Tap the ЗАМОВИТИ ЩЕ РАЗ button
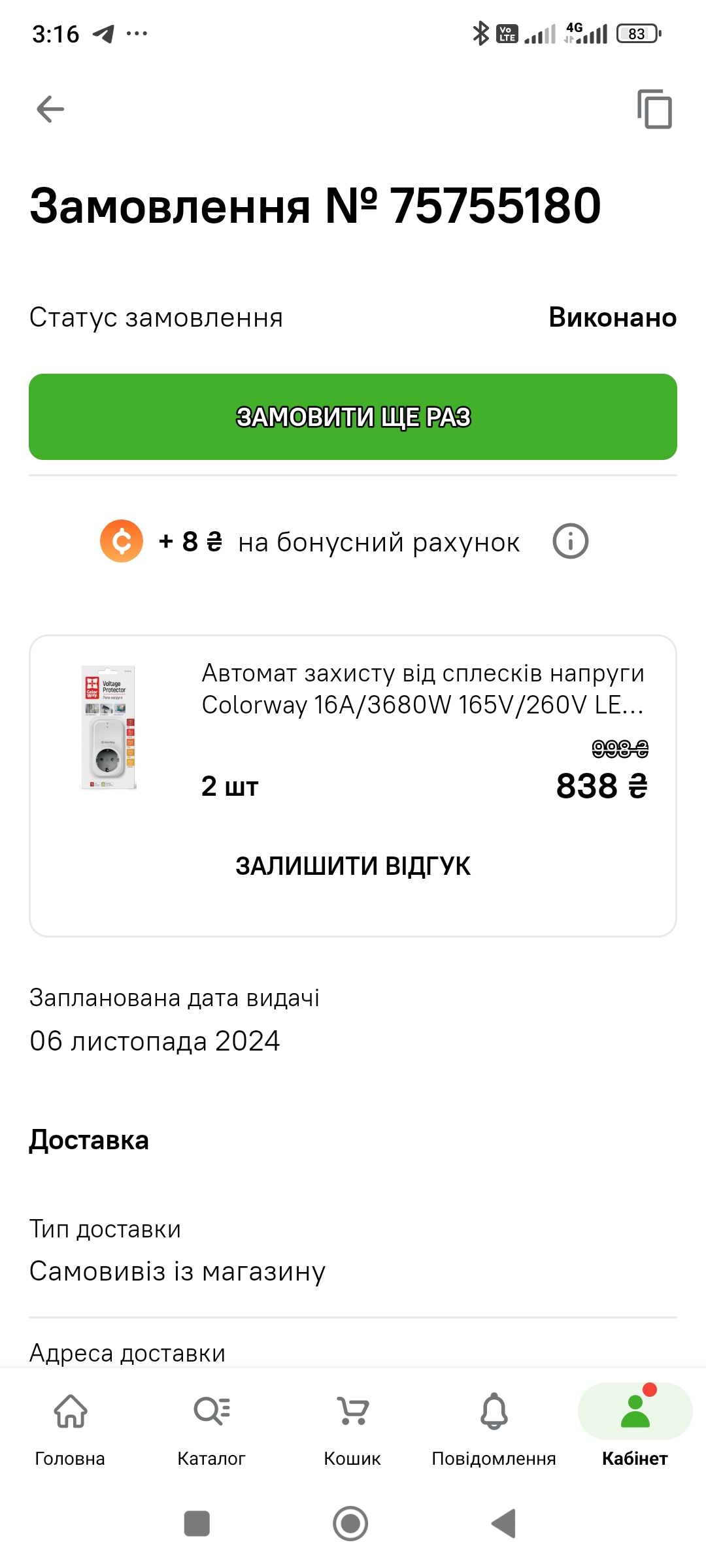 pyautogui.click(x=353, y=417)
